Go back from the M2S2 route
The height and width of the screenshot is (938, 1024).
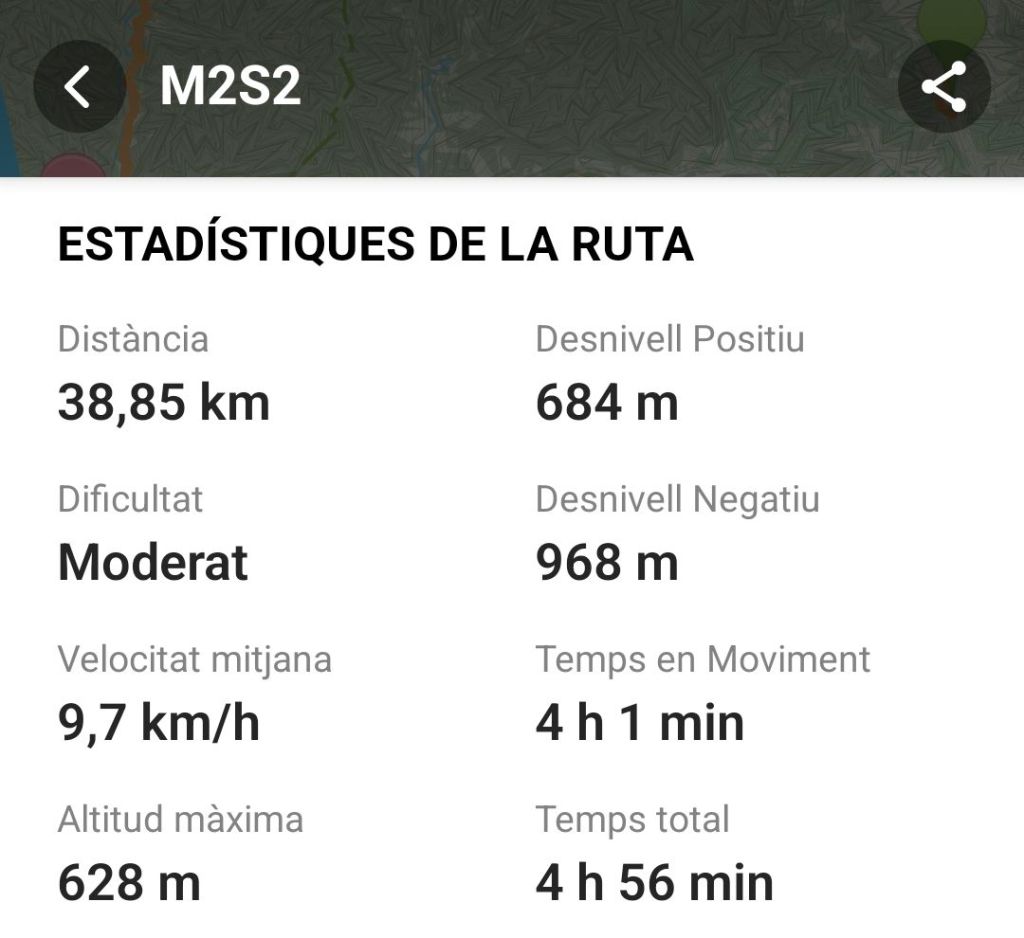tap(78, 87)
